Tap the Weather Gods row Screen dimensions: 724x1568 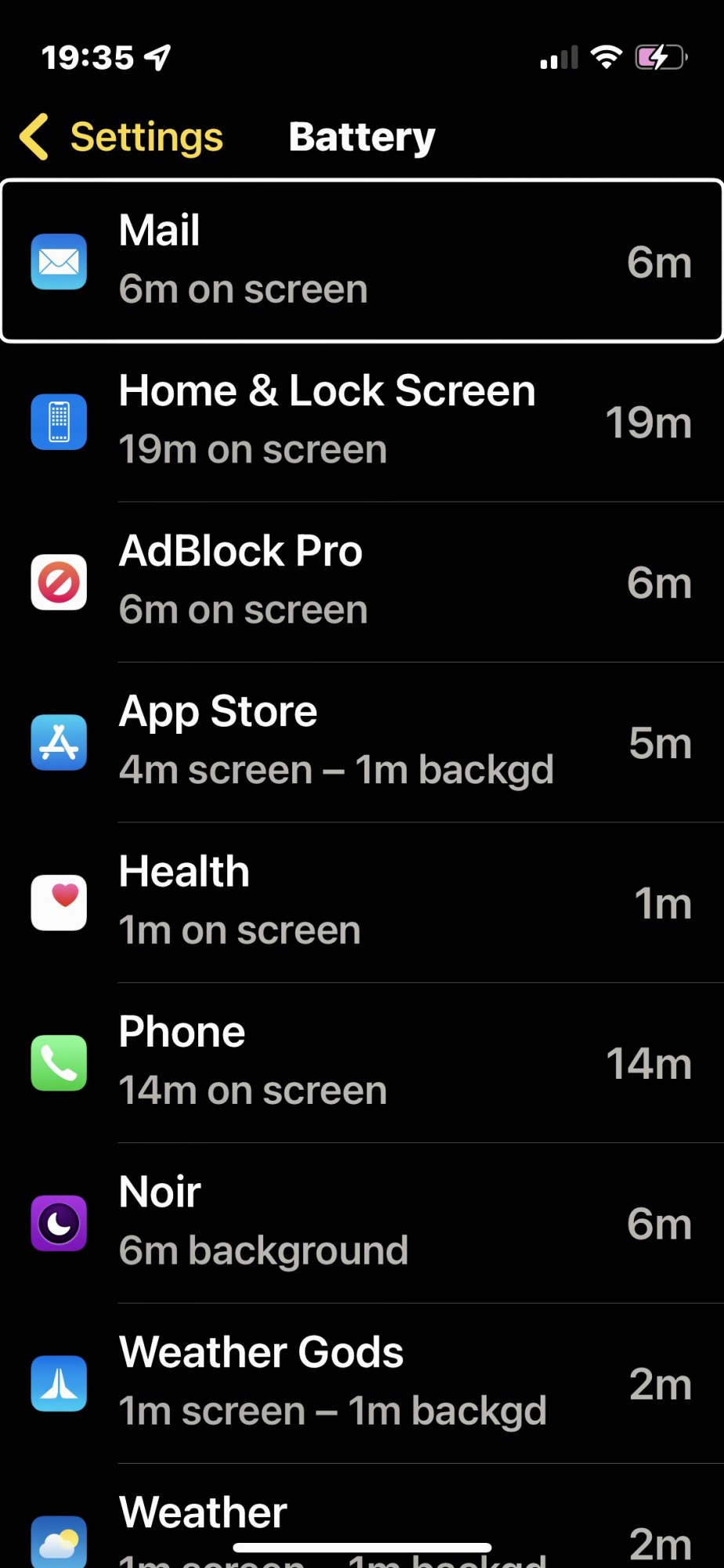tap(362, 1381)
